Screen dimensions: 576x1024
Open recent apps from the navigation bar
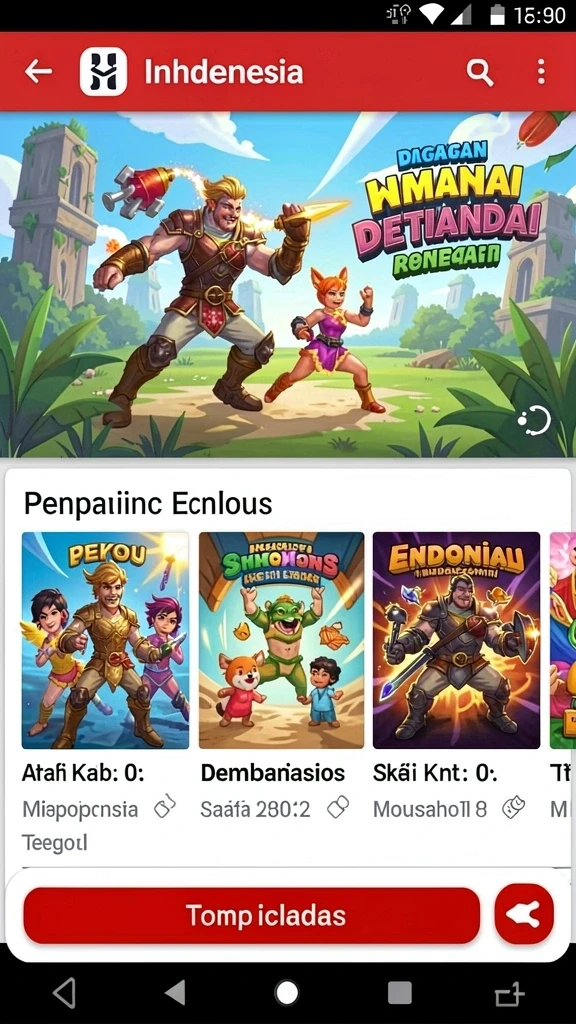(400, 993)
